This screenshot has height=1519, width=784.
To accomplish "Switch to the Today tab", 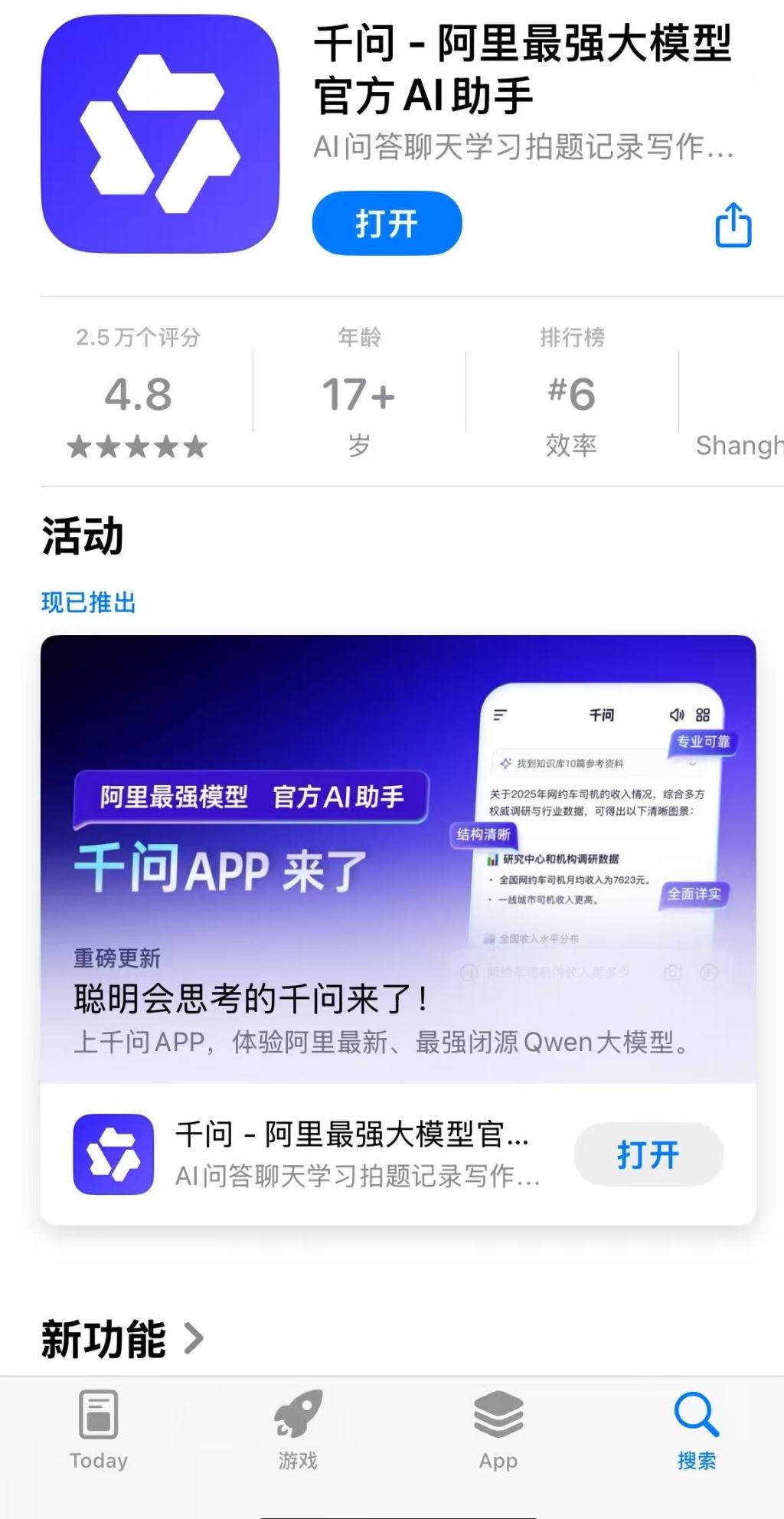I will point(99,1429).
